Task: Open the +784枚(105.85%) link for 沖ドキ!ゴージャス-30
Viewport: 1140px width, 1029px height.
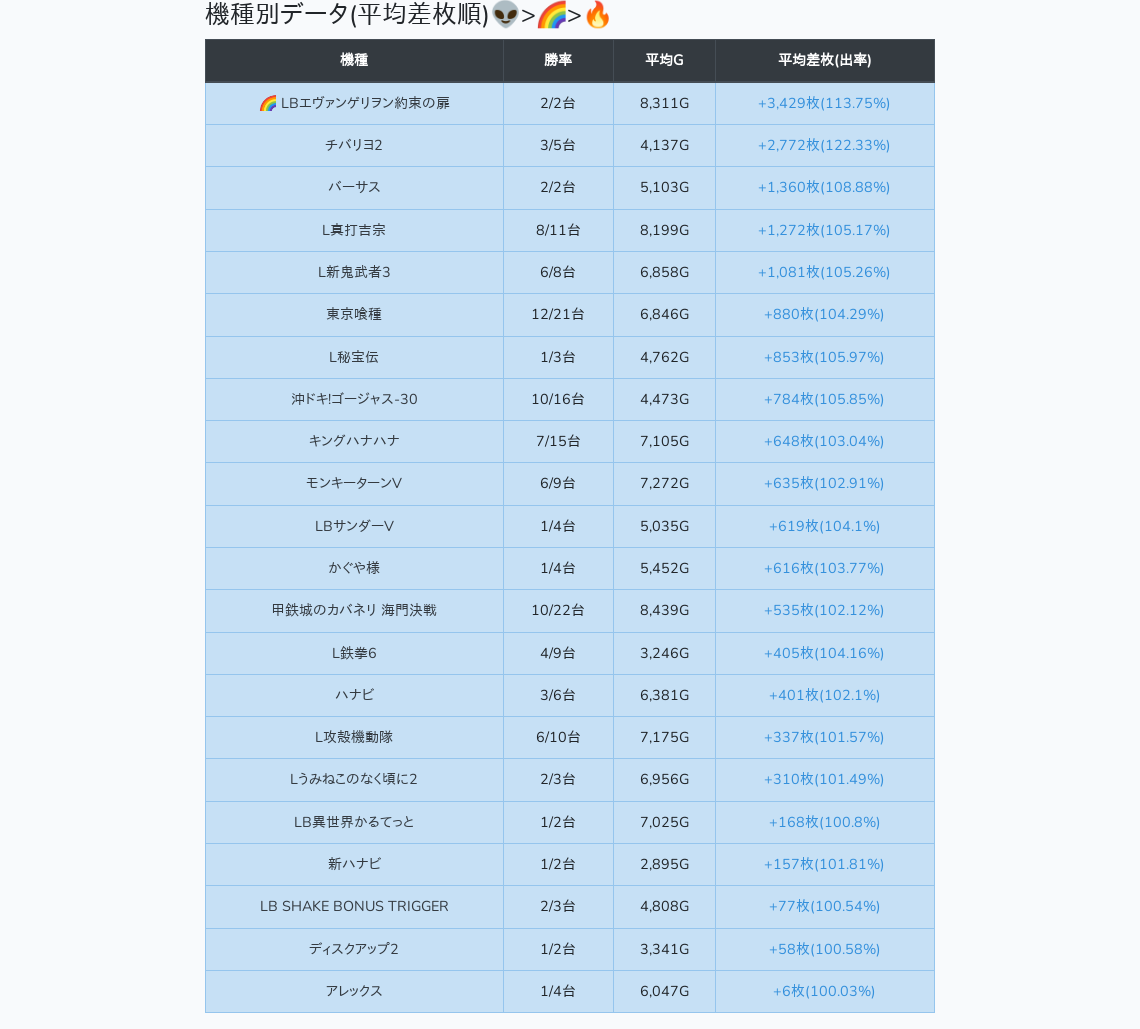Action: [823, 399]
